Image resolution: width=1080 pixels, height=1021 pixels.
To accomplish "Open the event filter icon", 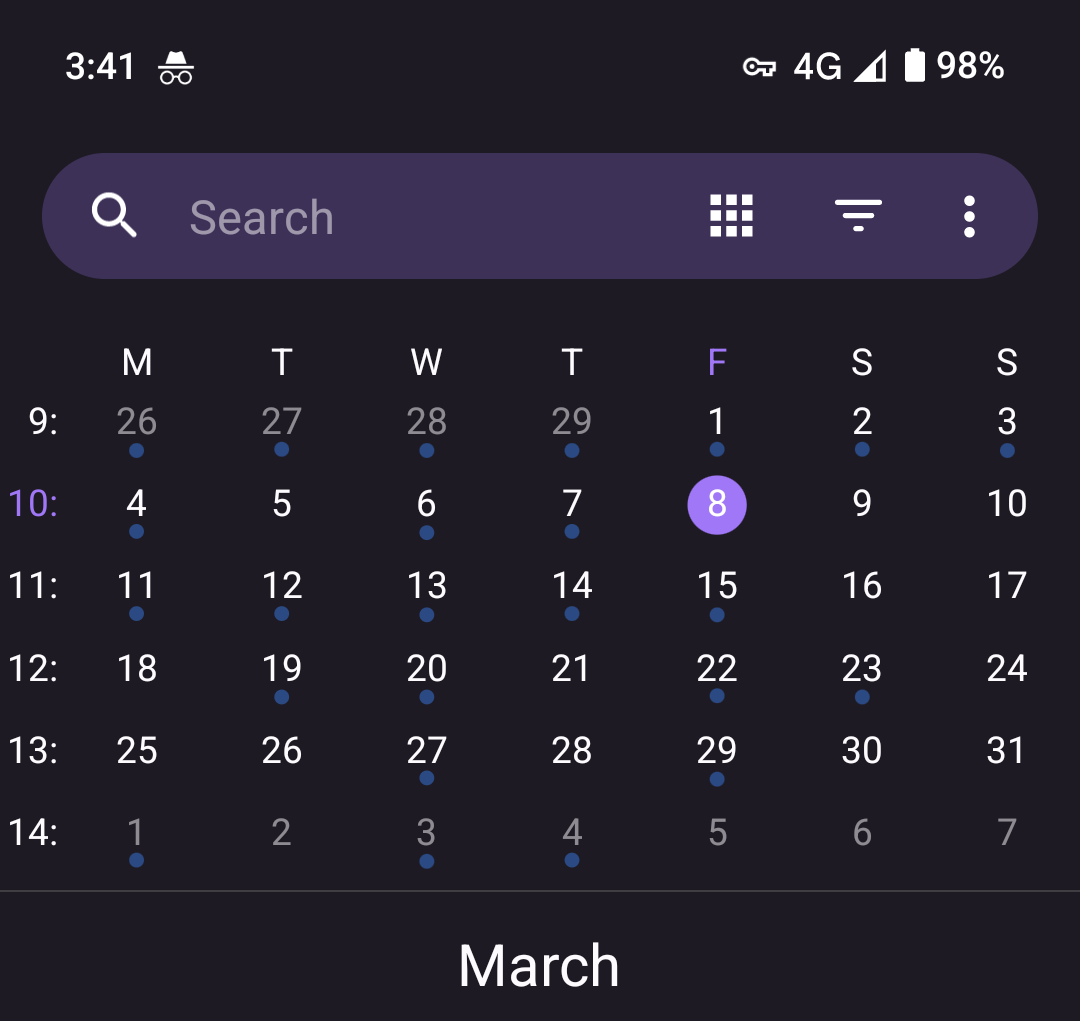I will click(x=858, y=216).
